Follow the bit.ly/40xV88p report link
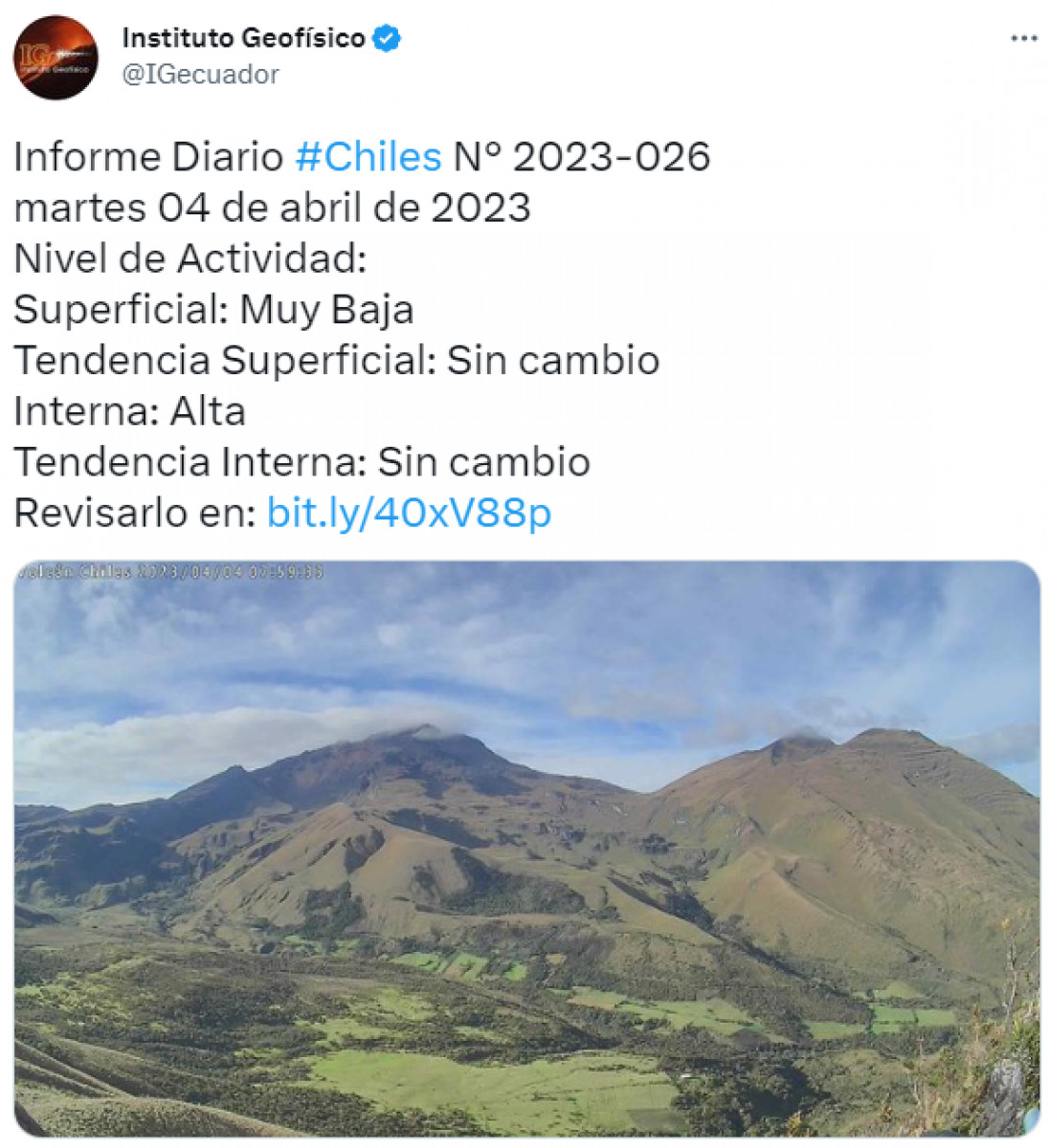Image resolution: width=1049 pixels, height=1148 pixels. pos(409,513)
